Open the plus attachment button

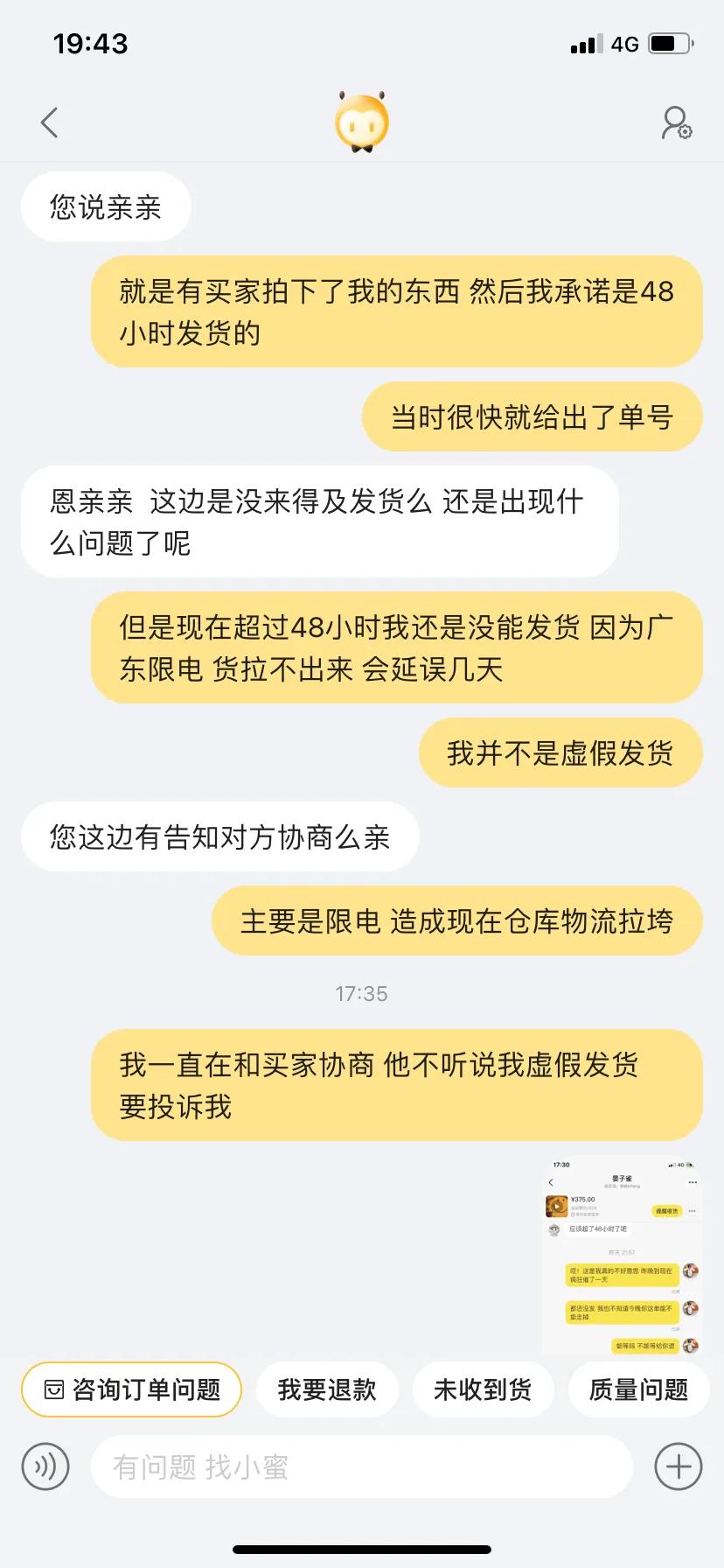coord(677,1466)
